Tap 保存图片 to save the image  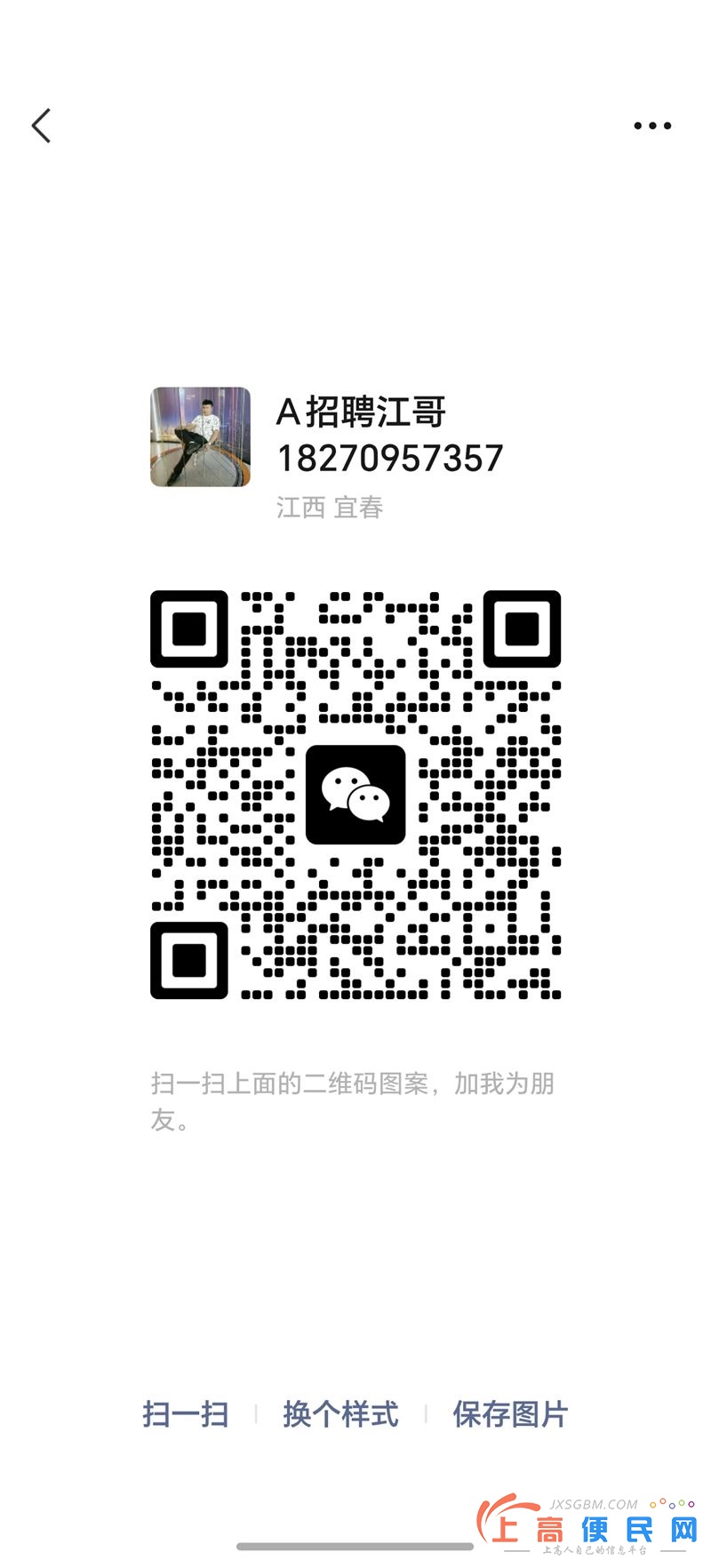(510, 1413)
